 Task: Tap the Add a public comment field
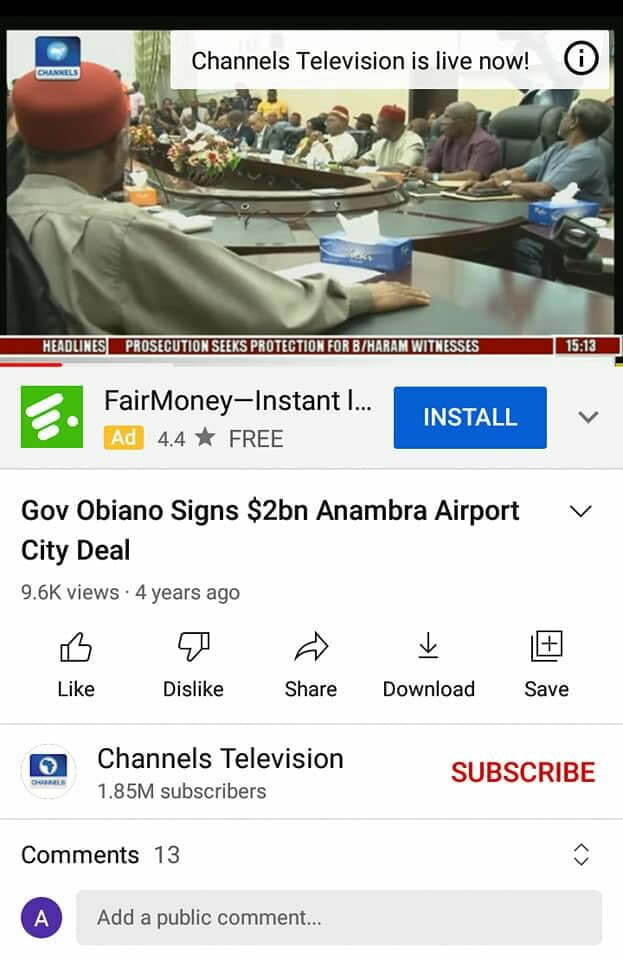[x=339, y=917]
